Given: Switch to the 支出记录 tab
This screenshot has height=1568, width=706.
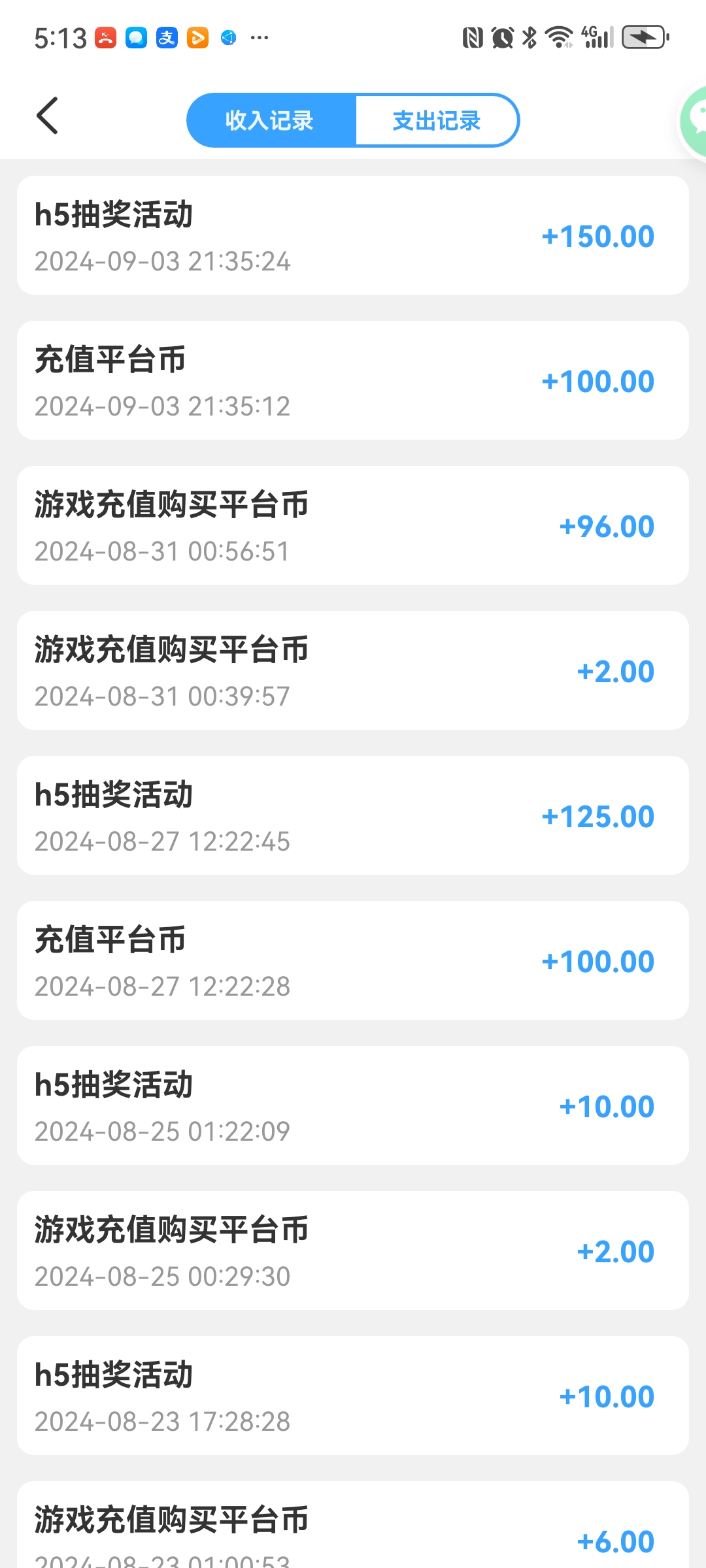Looking at the screenshot, I should tap(437, 120).
